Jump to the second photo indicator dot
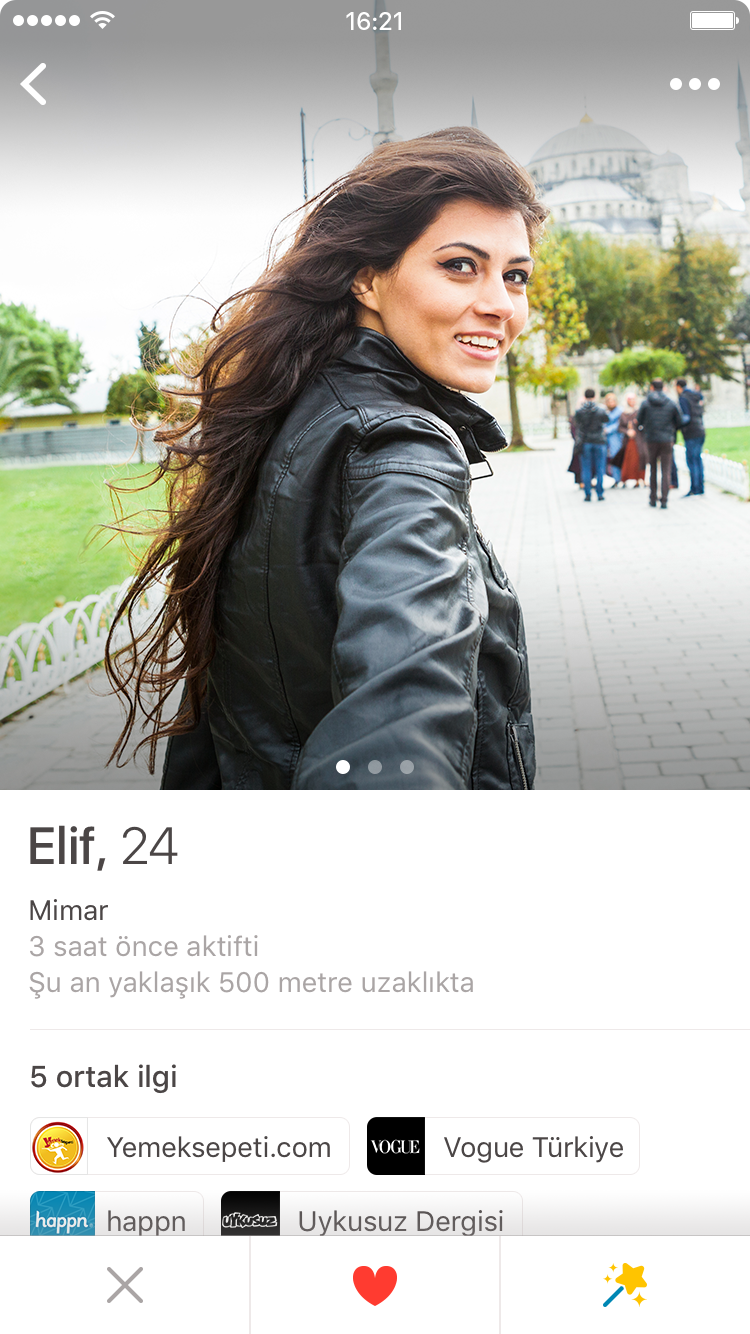This screenshot has width=750, height=1334. [x=375, y=767]
